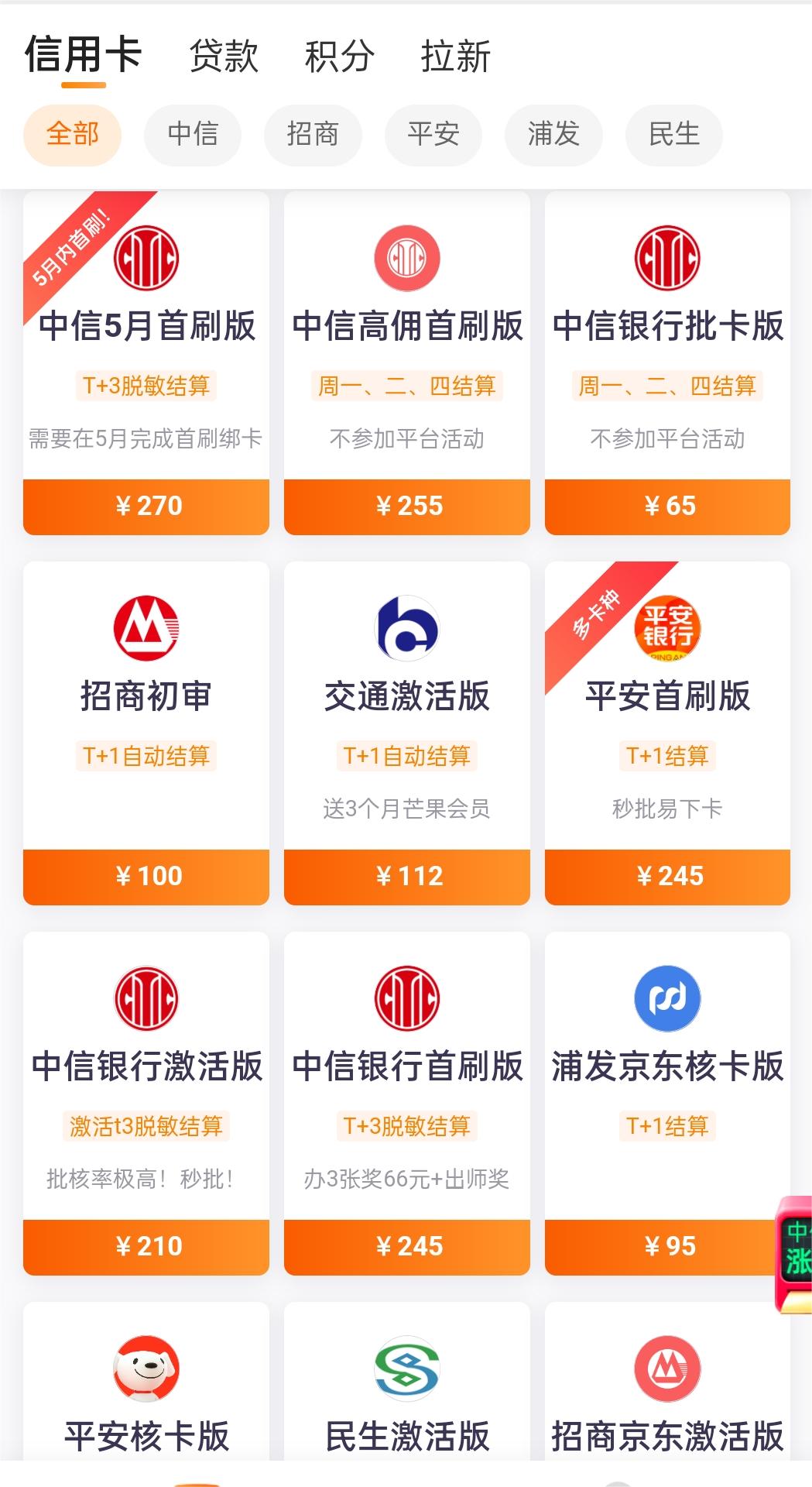Click the ¥112 price button on 交通激活版
The height and width of the screenshot is (1487, 812).
click(x=407, y=877)
